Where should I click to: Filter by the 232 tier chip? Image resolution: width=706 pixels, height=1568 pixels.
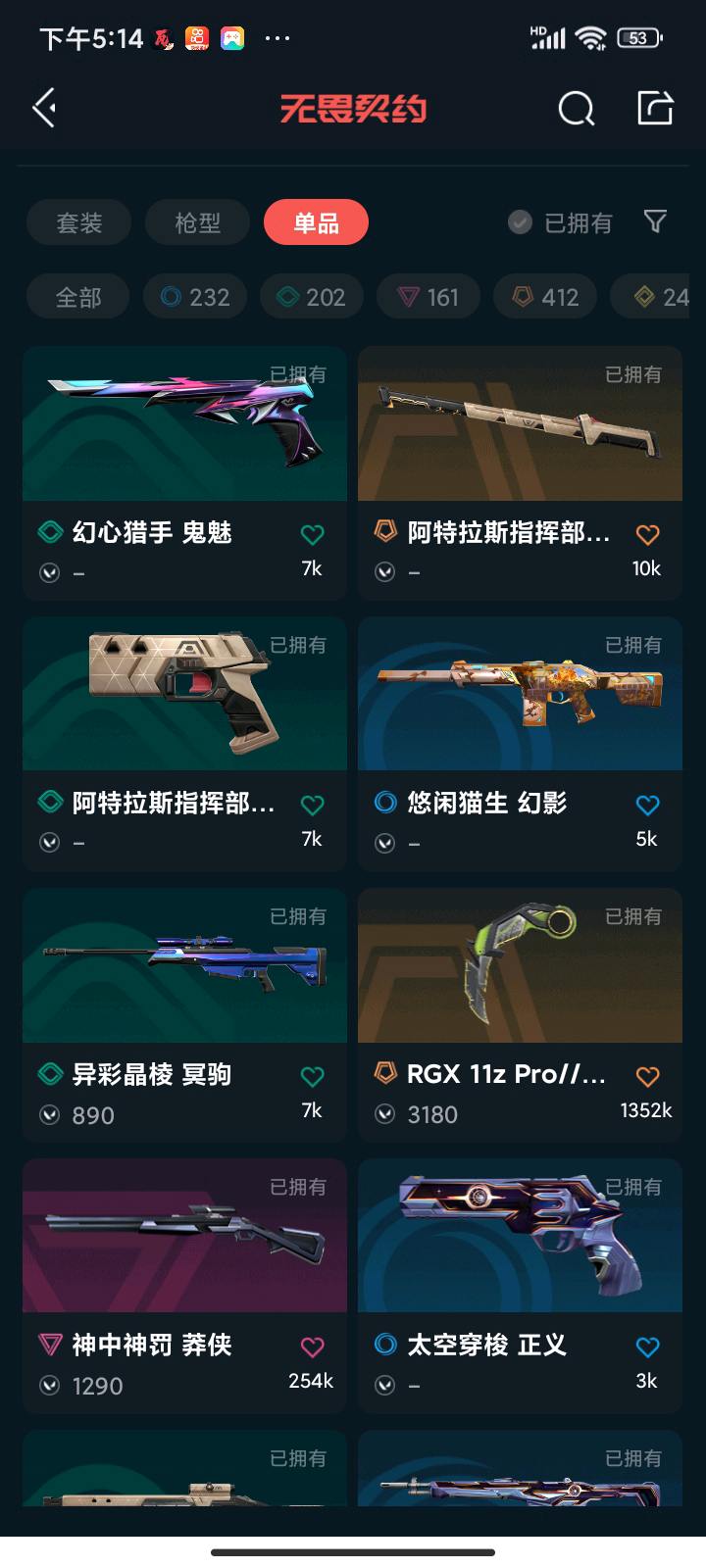pos(195,297)
